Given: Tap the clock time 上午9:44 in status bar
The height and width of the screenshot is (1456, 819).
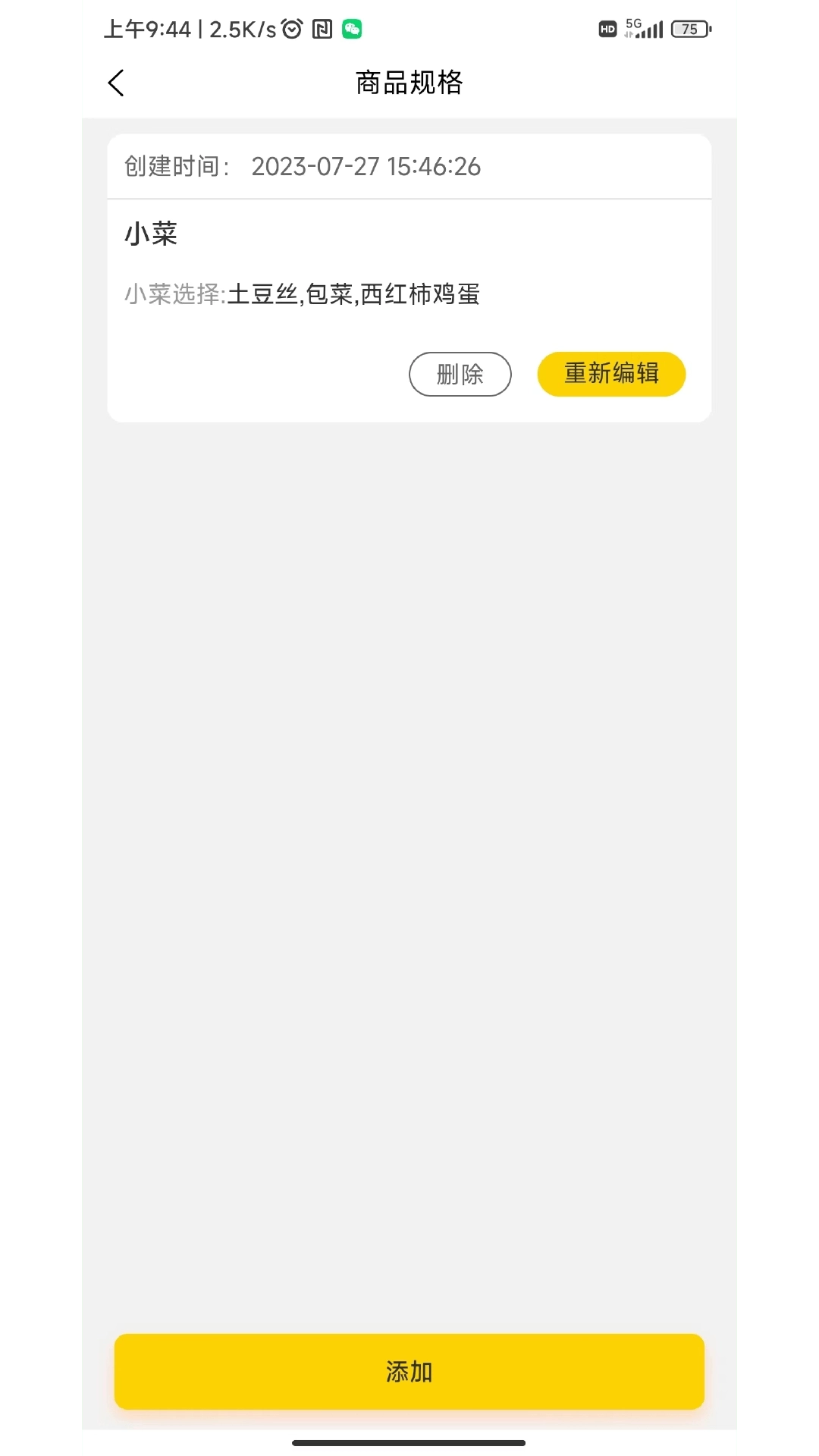Looking at the screenshot, I should tap(149, 29).
